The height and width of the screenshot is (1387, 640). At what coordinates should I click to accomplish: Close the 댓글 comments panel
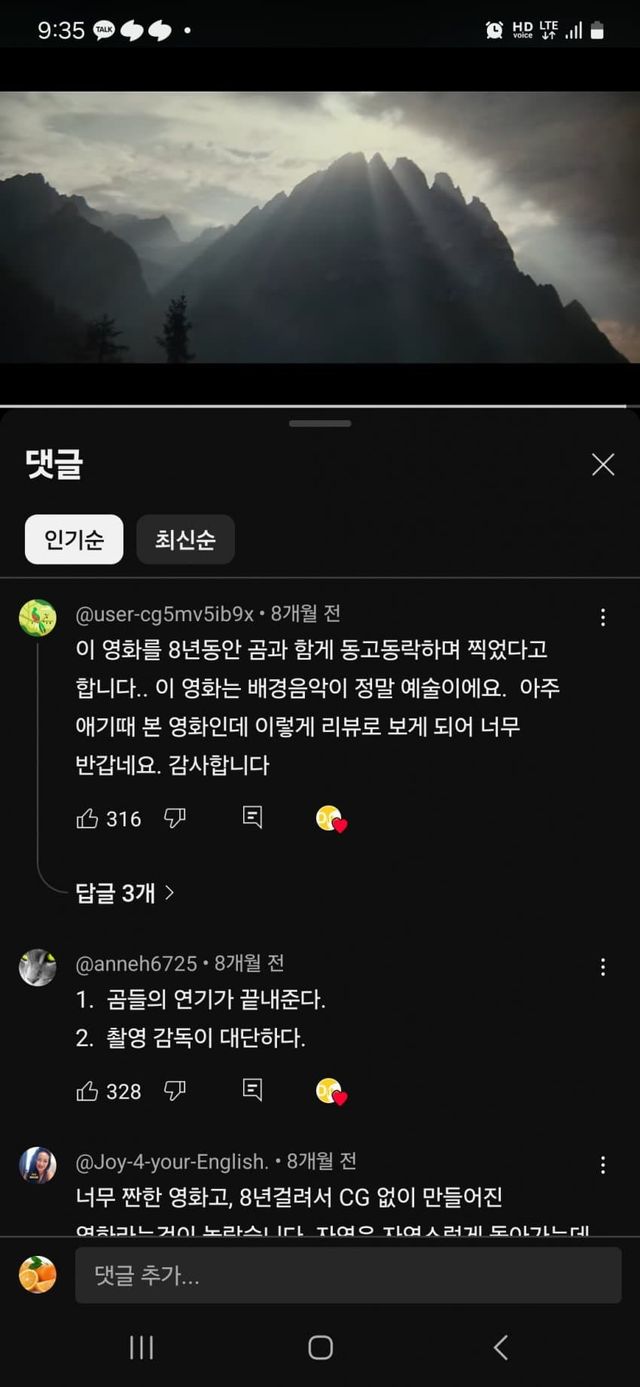(603, 464)
